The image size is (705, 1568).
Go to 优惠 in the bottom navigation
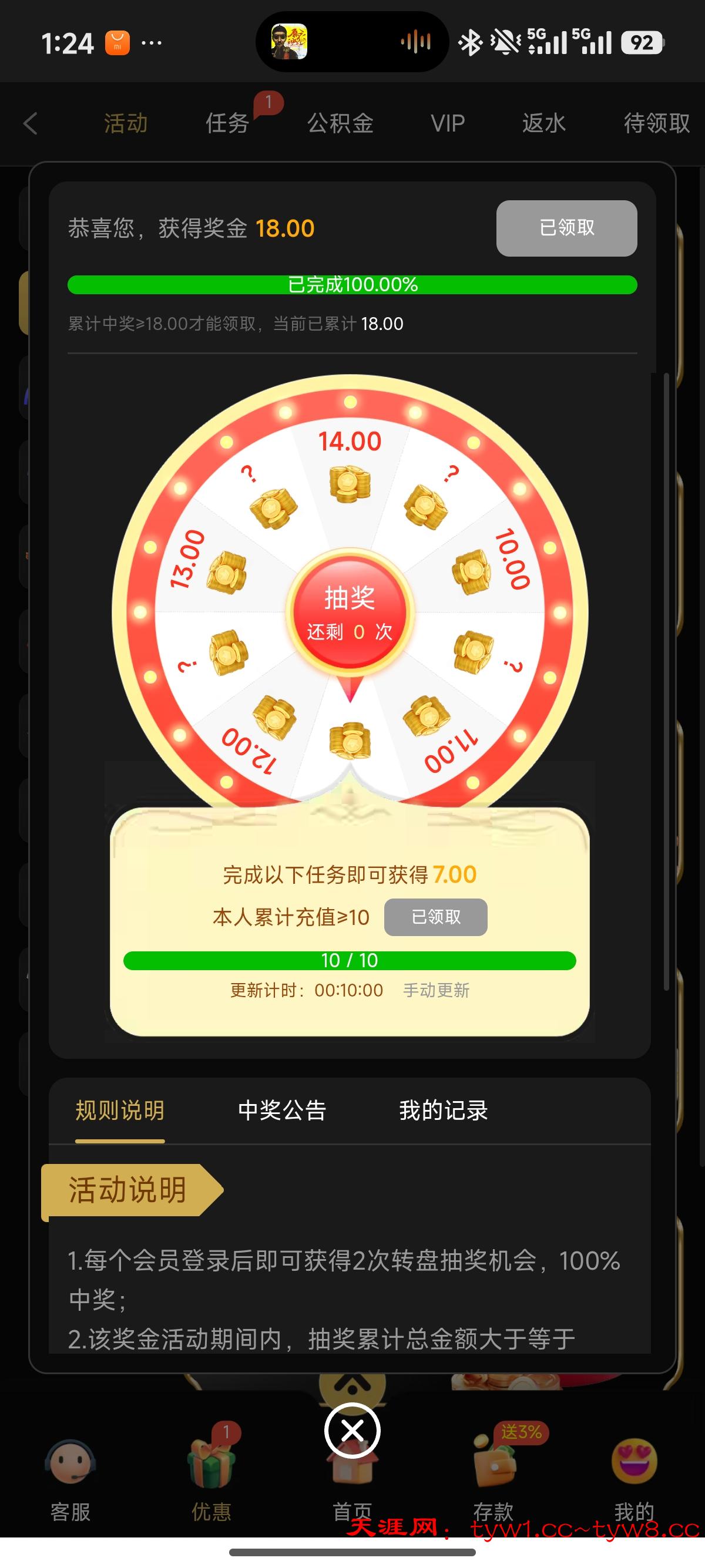(x=211, y=1479)
